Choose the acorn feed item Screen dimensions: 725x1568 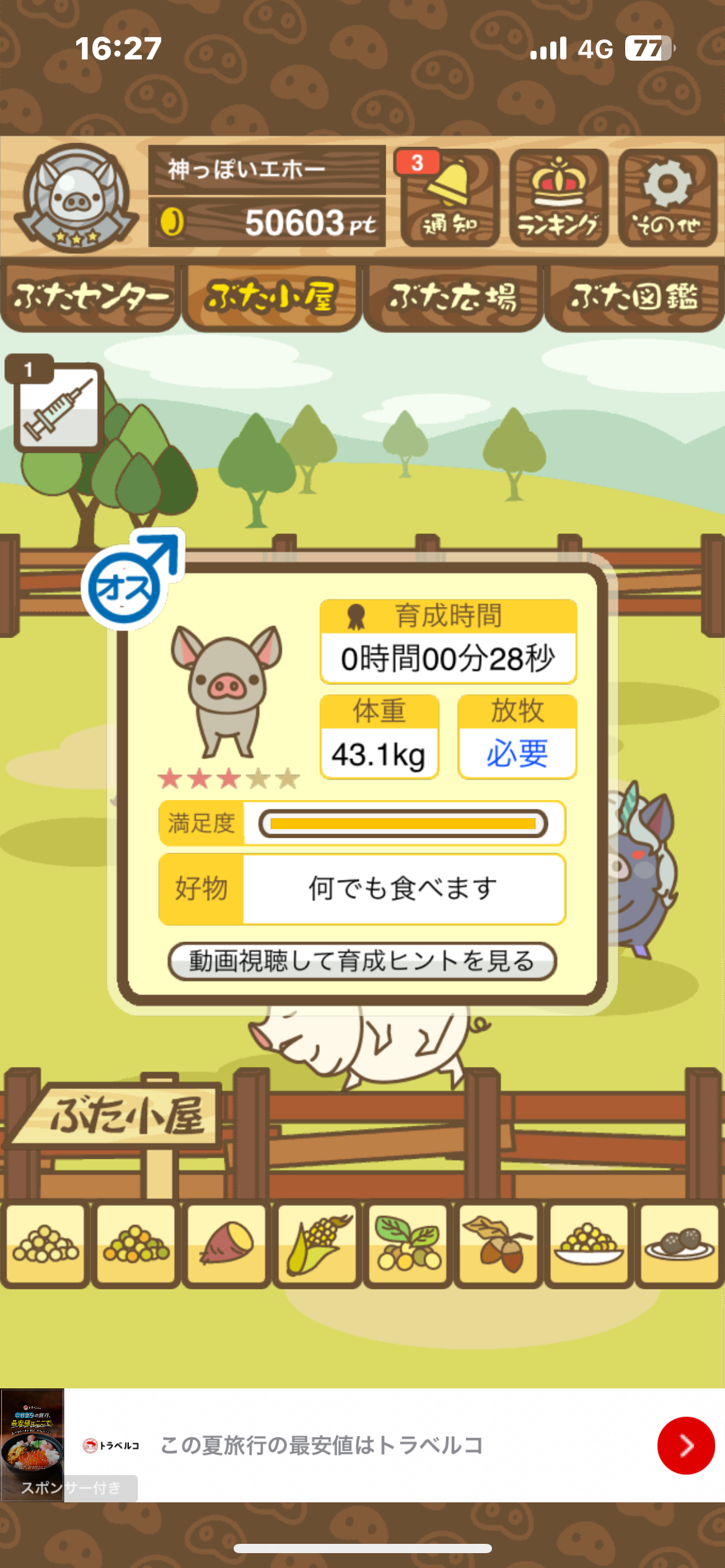tap(498, 1244)
